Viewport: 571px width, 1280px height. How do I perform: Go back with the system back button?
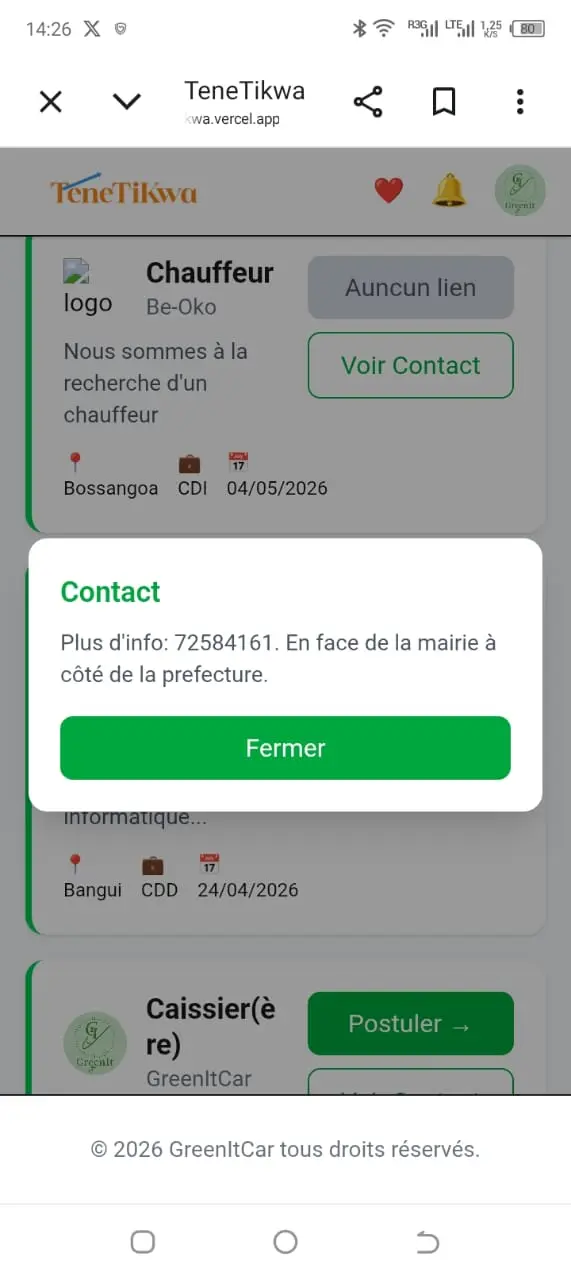(x=427, y=1242)
